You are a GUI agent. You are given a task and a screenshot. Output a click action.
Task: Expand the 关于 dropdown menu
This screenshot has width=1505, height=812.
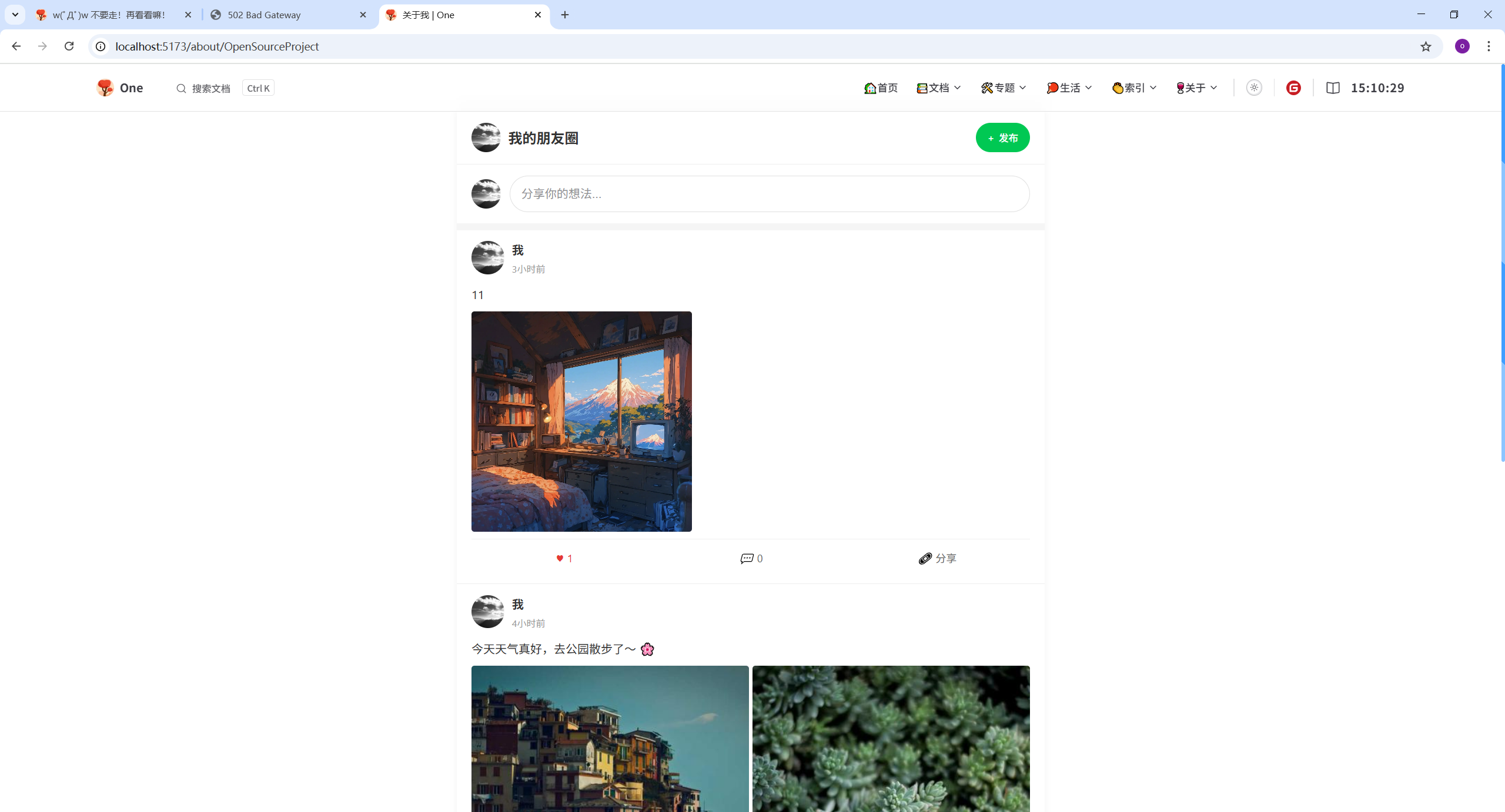[1196, 88]
